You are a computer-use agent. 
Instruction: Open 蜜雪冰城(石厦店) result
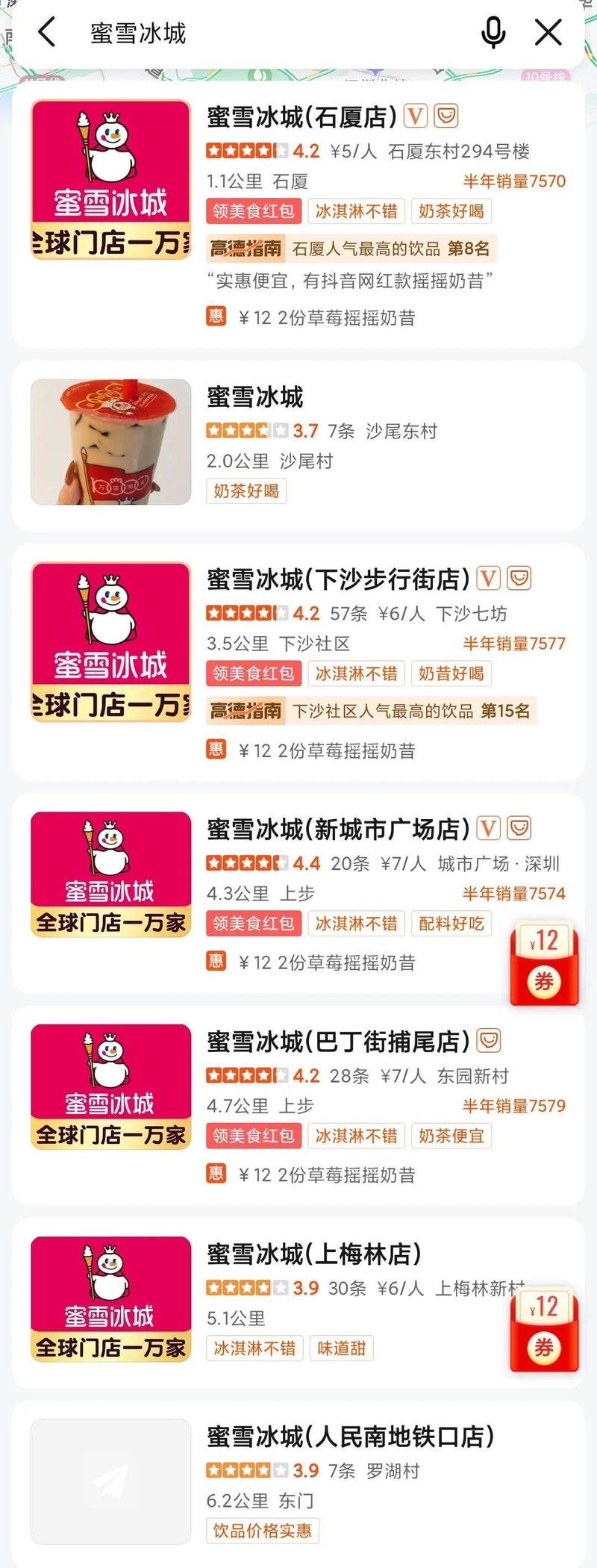(301, 117)
